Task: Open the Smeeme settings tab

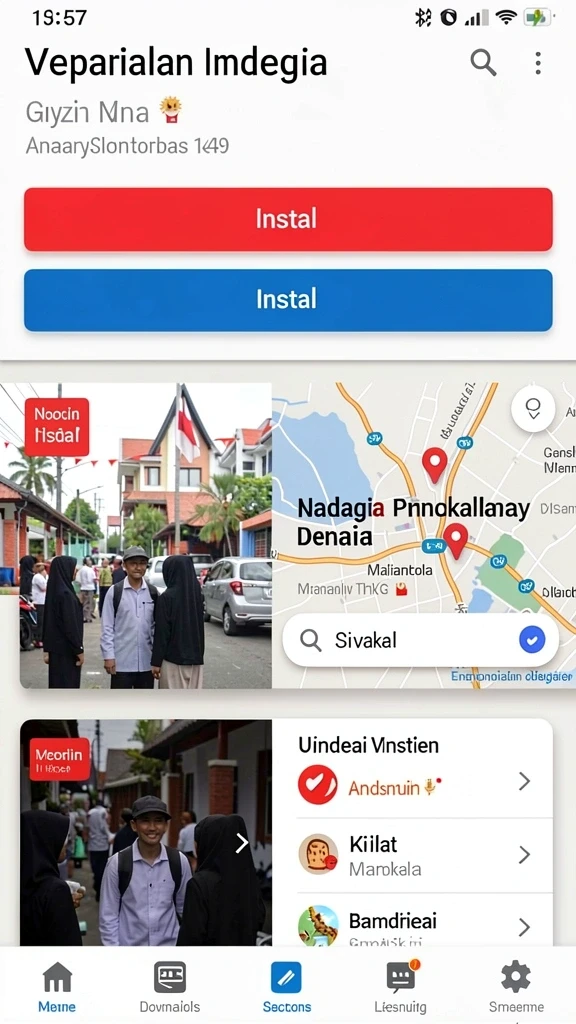Action: click(x=516, y=986)
